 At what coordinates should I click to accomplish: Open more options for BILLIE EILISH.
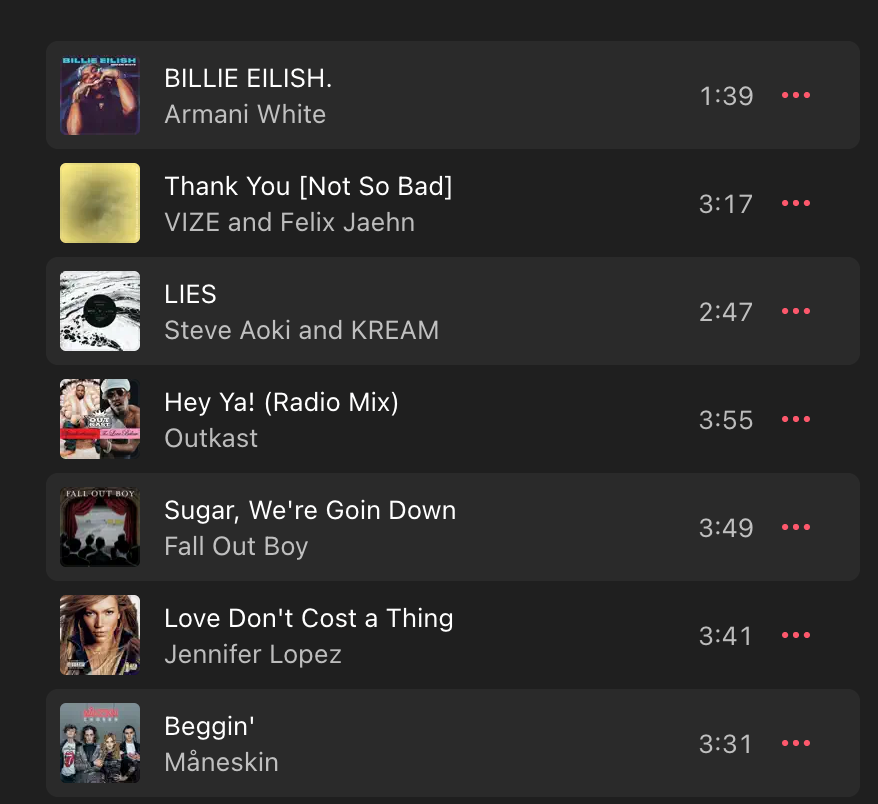[x=796, y=95]
